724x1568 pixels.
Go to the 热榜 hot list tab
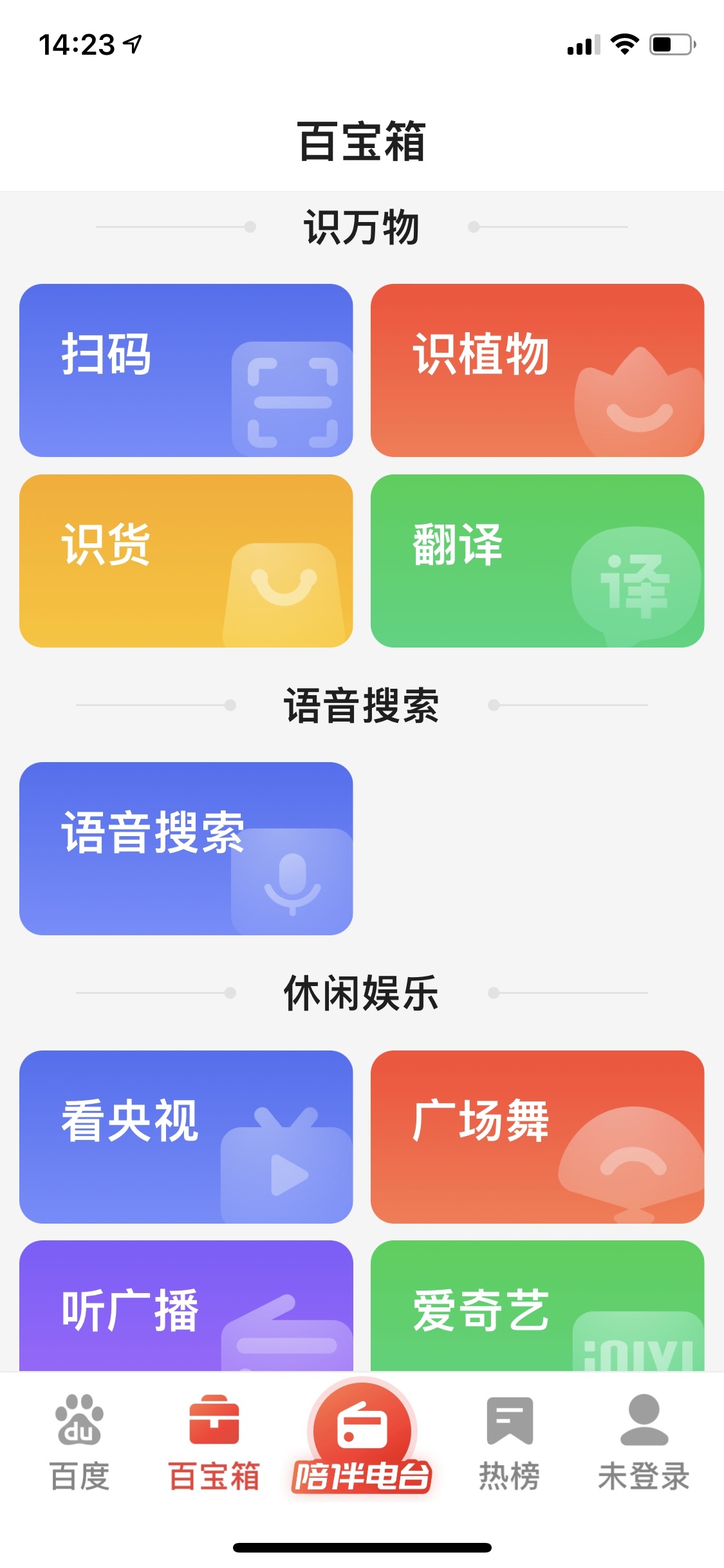coord(509,1442)
